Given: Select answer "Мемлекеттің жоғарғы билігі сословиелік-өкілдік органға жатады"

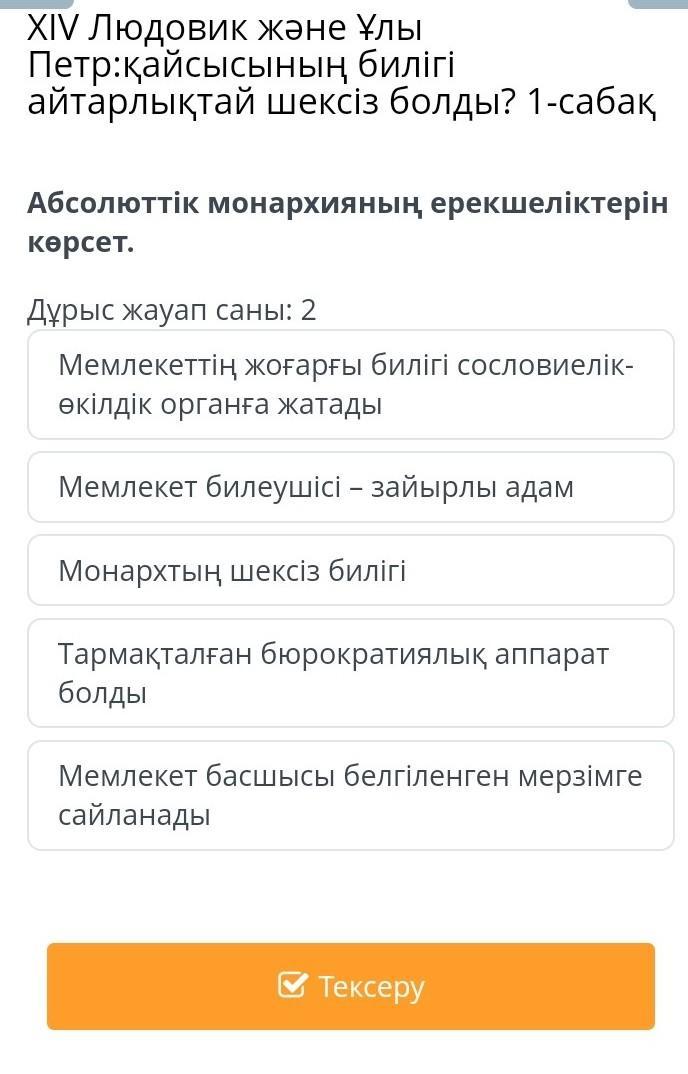Looking at the screenshot, I should click(350, 385).
